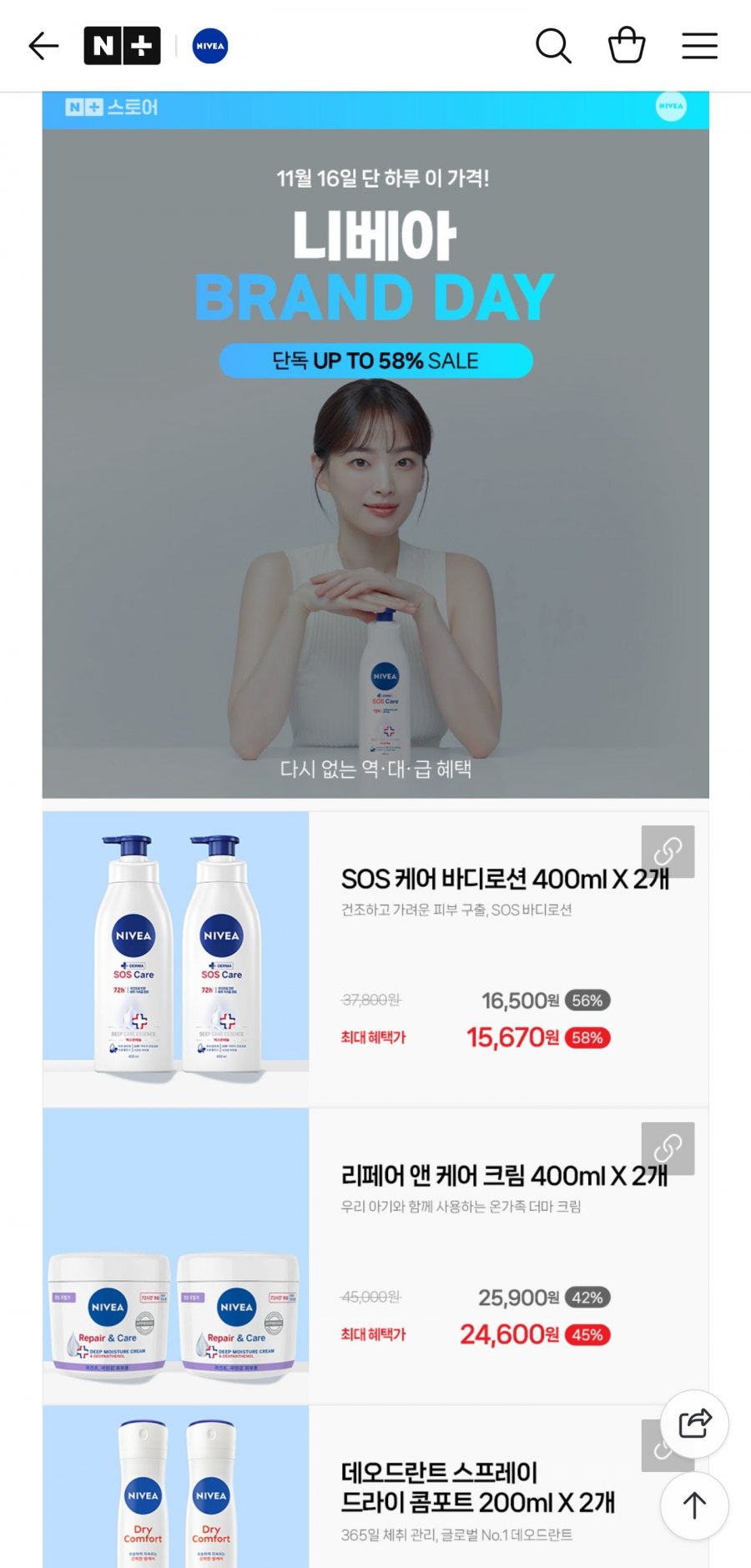Open the 리페어 앤 케어 크림 400ml product card
The image size is (751, 1568).
pyautogui.click(x=375, y=1256)
